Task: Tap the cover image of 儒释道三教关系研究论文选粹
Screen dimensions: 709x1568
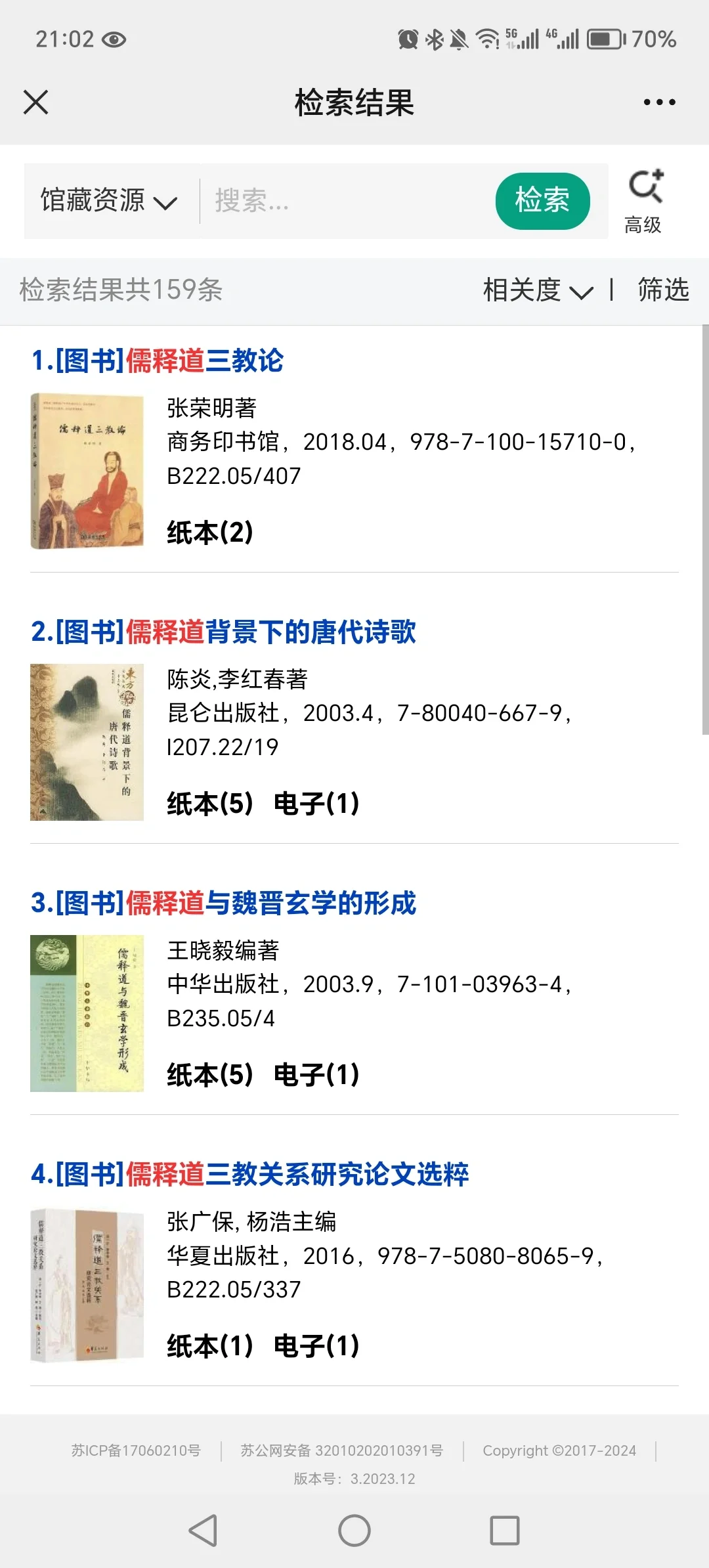Action: point(87,1285)
